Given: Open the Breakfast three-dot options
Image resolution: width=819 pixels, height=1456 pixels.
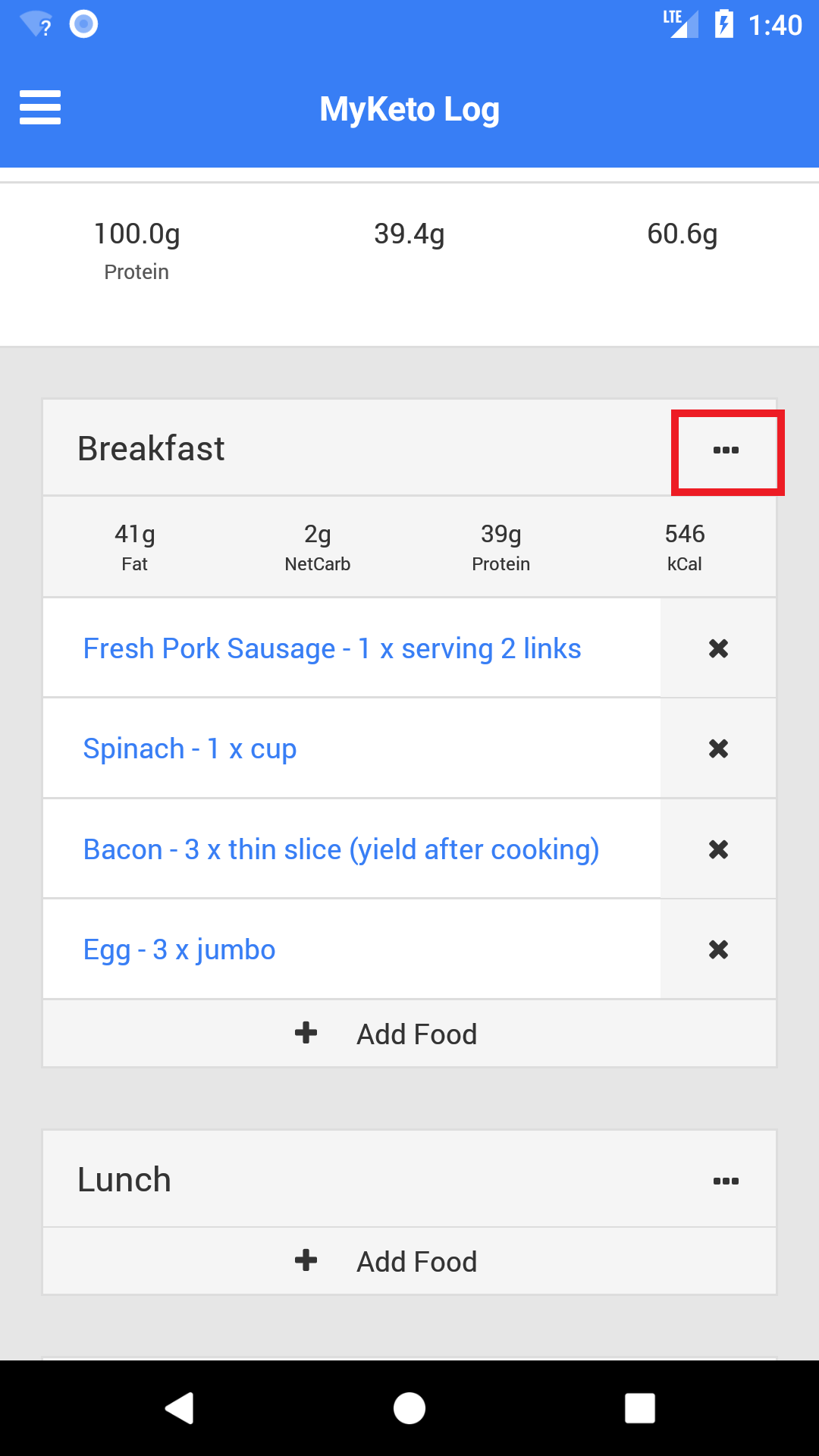Looking at the screenshot, I should click(726, 450).
